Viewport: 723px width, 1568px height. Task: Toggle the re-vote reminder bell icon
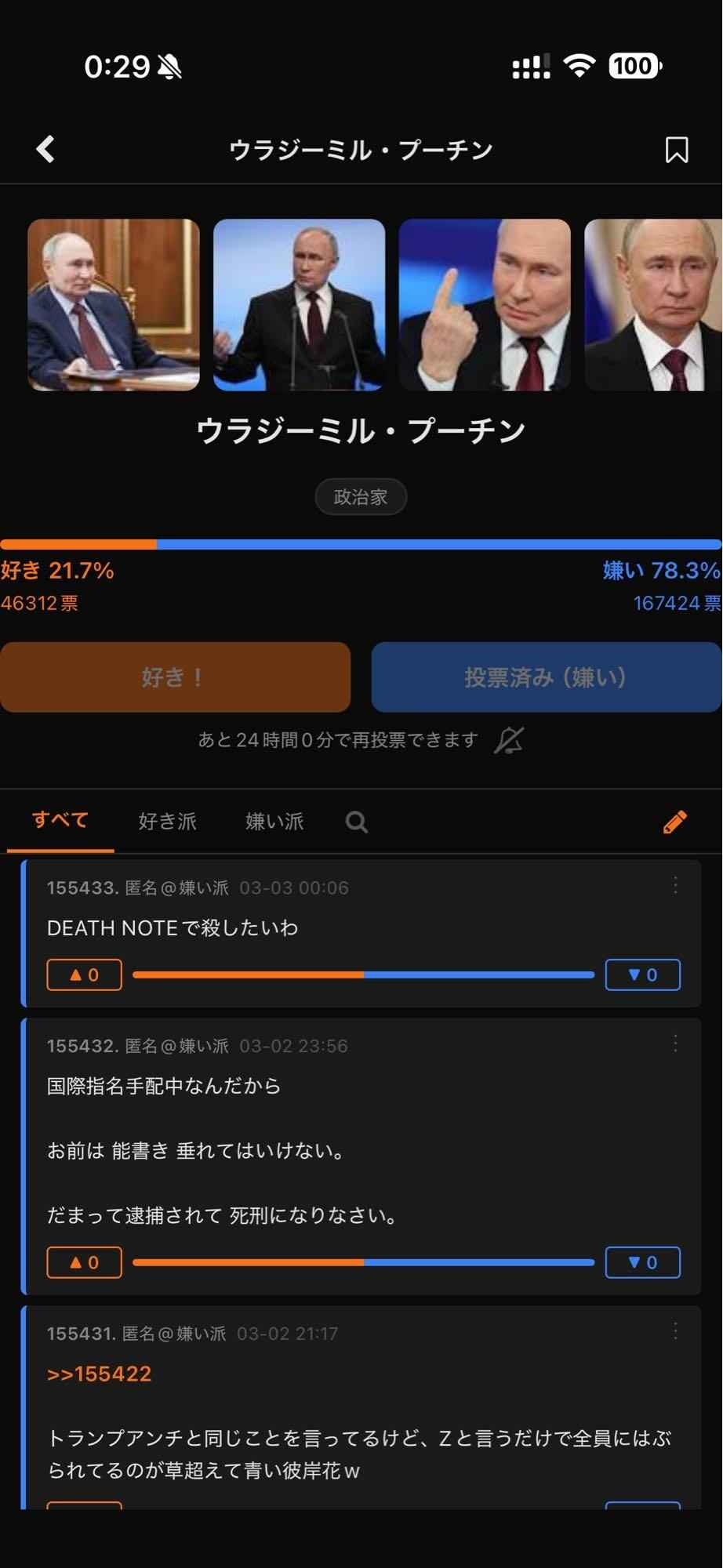click(509, 740)
